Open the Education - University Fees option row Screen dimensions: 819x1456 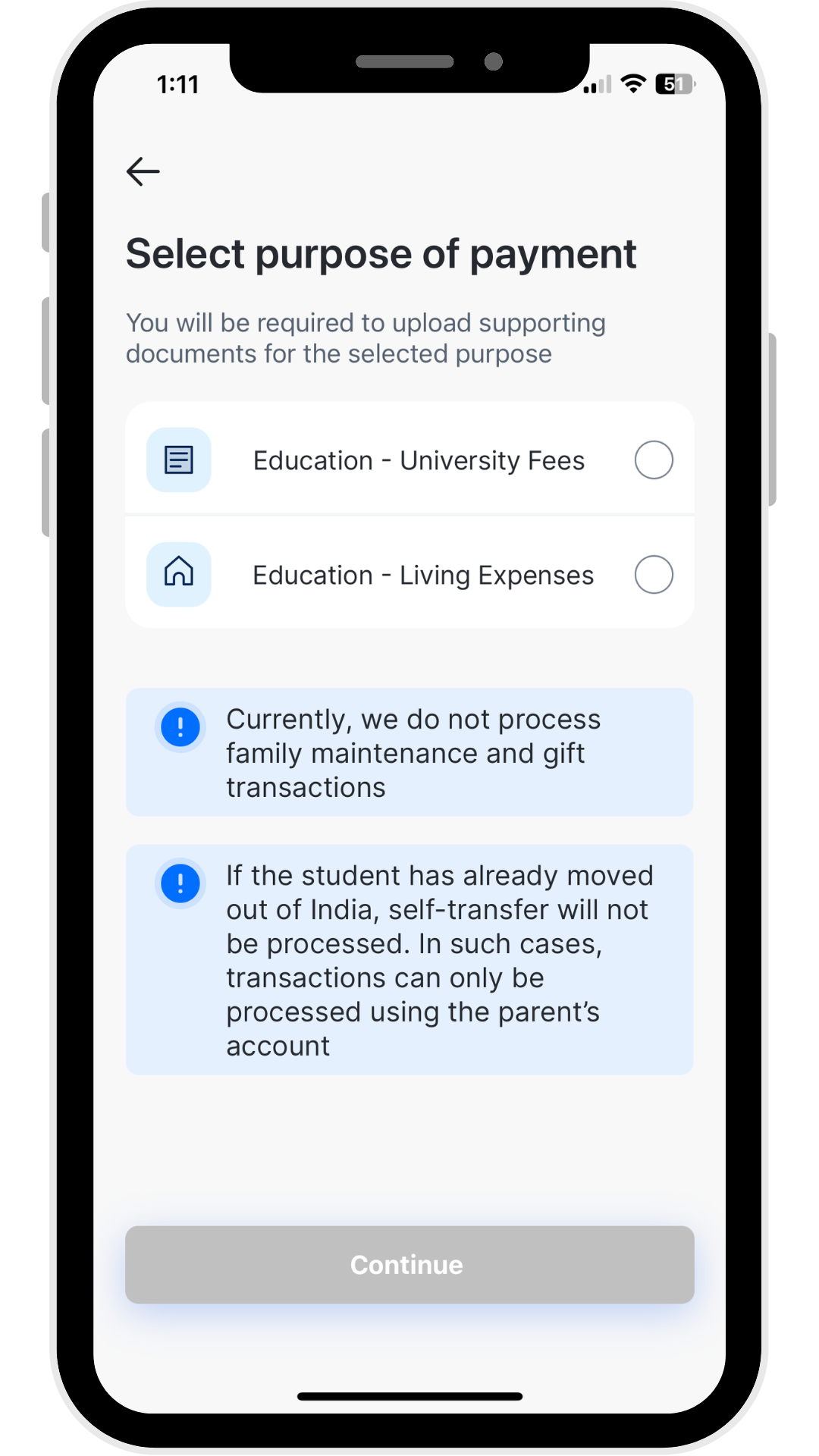pos(409,460)
